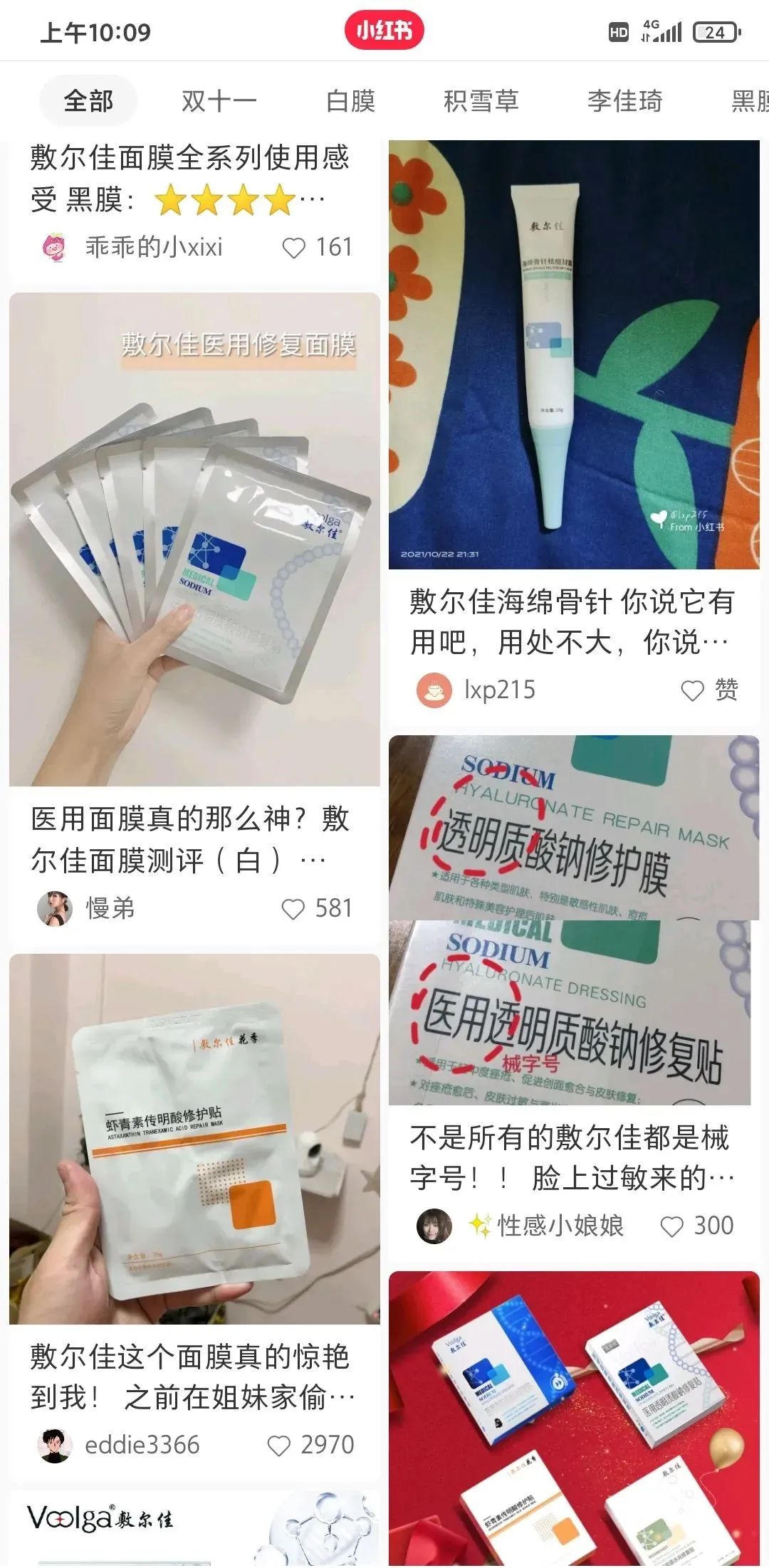Like eddie3366's post with 2970 likes
The height and width of the screenshot is (1568, 769).
(x=278, y=1446)
